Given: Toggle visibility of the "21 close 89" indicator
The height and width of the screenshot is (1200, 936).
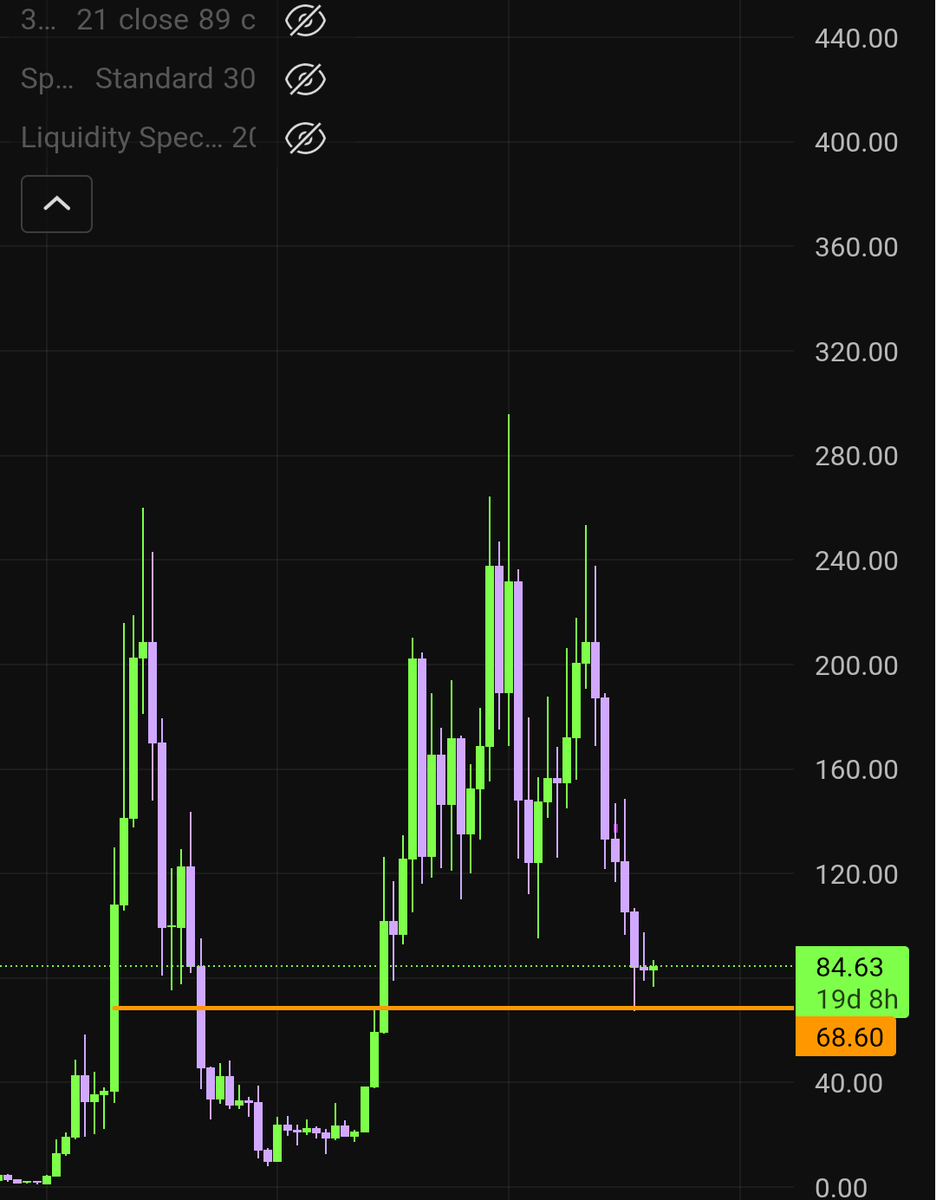Looking at the screenshot, I should 305,20.
